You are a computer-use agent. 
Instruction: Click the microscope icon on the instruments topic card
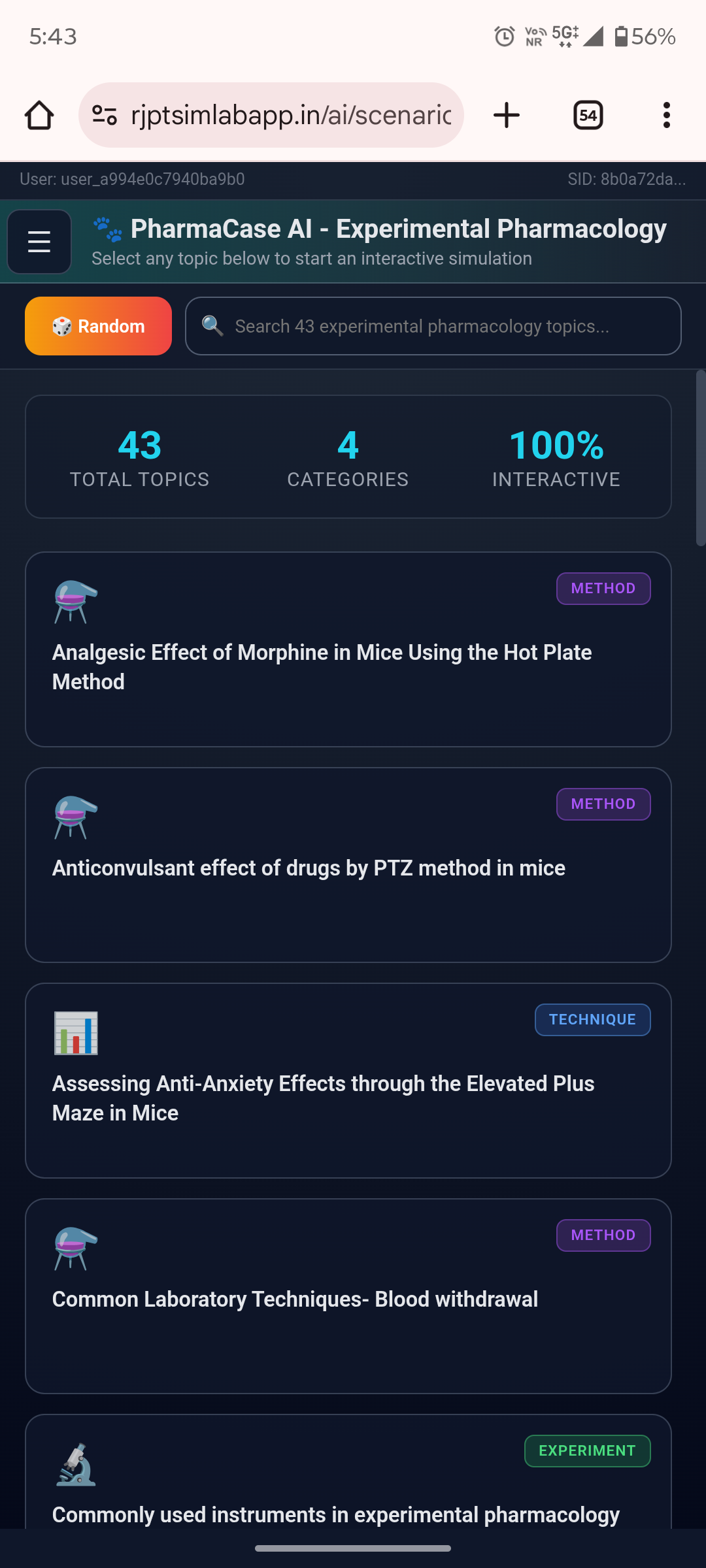(x=75, y=1463)
